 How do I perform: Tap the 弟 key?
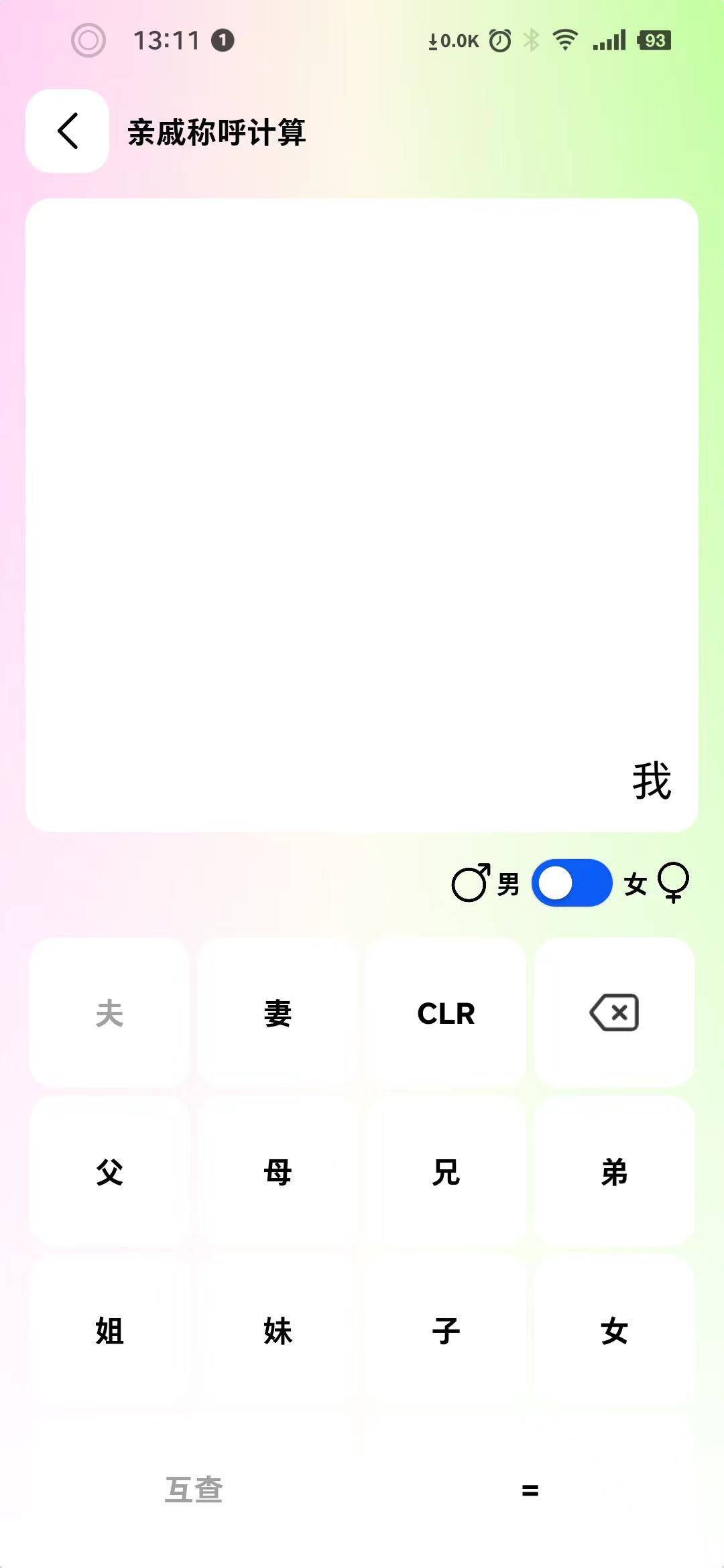[x=614, y=1172]
